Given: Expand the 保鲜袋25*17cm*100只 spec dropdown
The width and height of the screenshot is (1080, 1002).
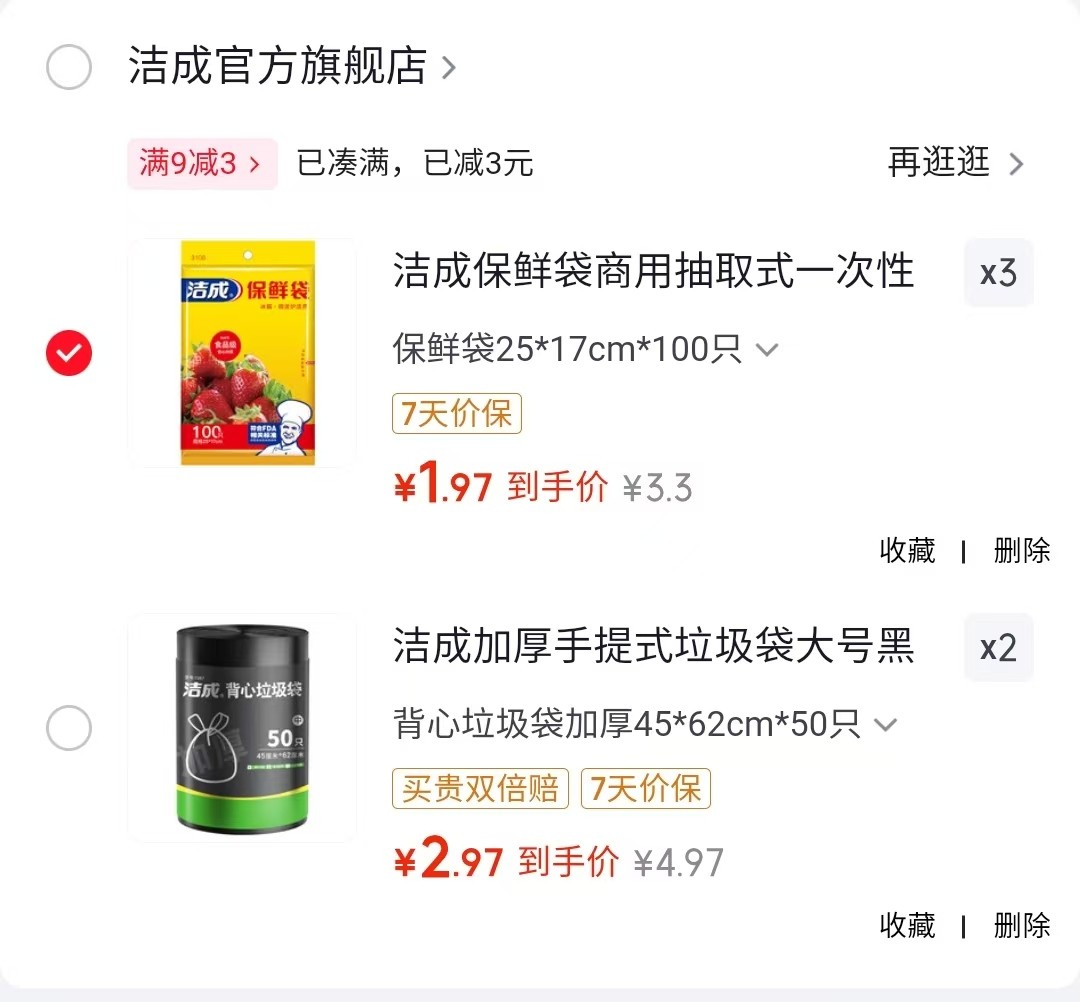Looking at the screenshot, I should pos(585,350).
